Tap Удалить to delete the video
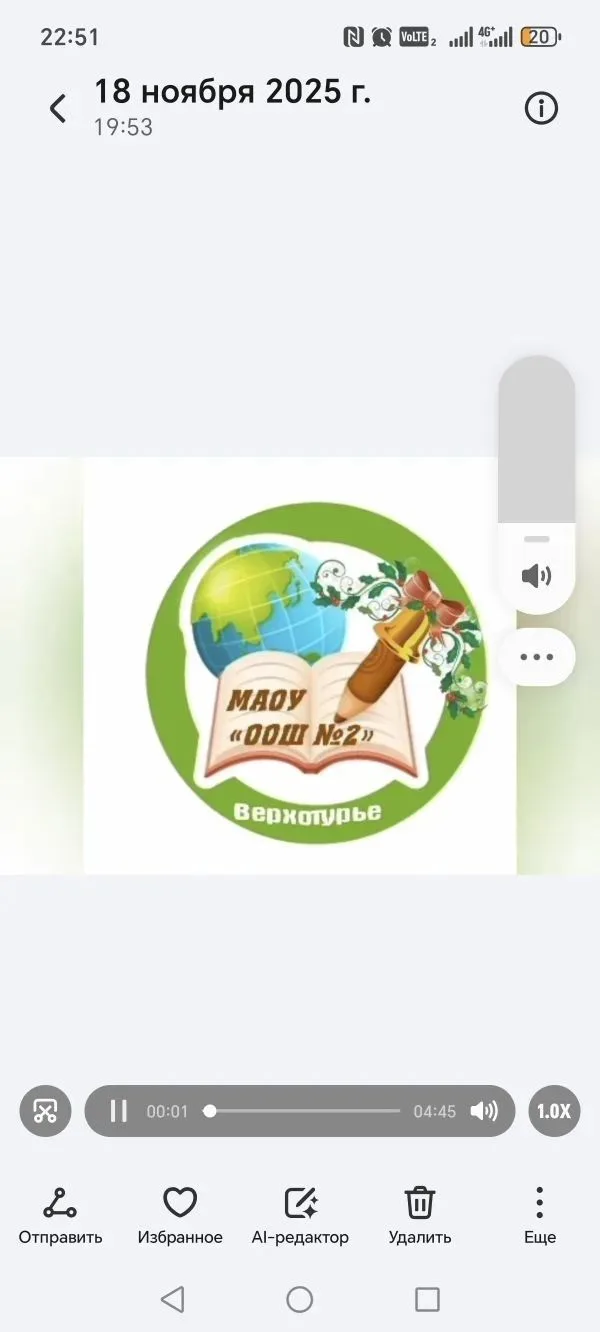The height and width of the screenshot is (1332, 600). click(420, 1214)
